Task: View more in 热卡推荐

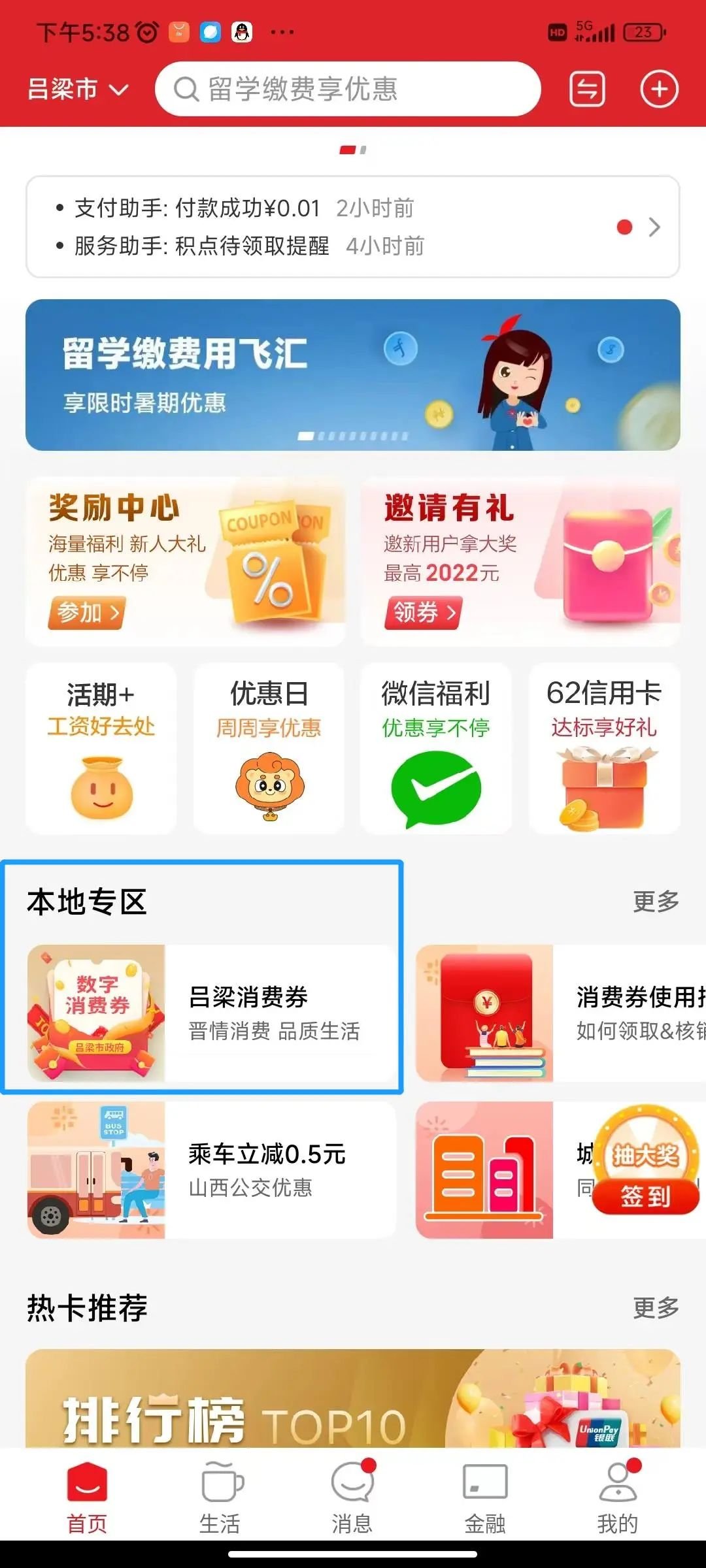Action: coord(656,1308)
